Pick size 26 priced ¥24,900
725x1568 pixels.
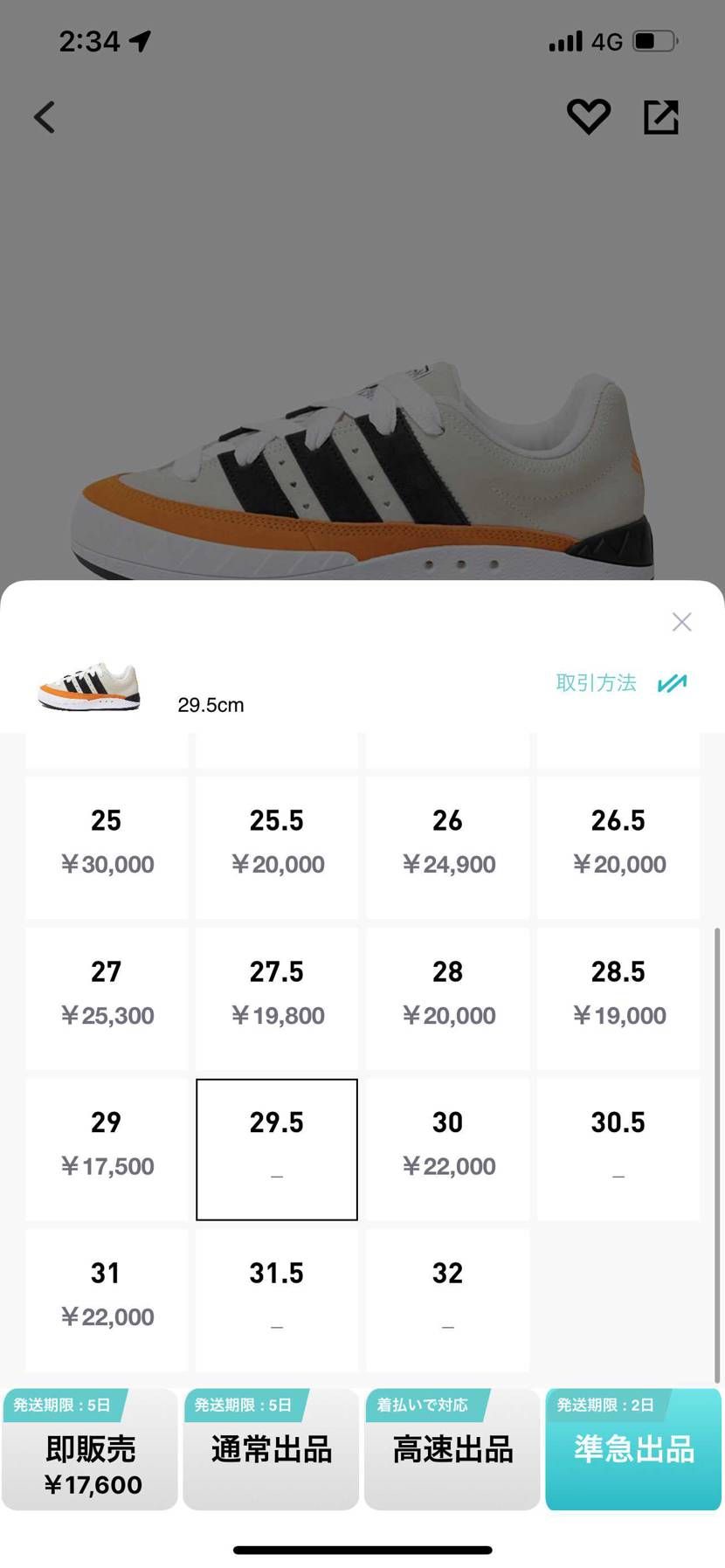[x=448, y=847]
